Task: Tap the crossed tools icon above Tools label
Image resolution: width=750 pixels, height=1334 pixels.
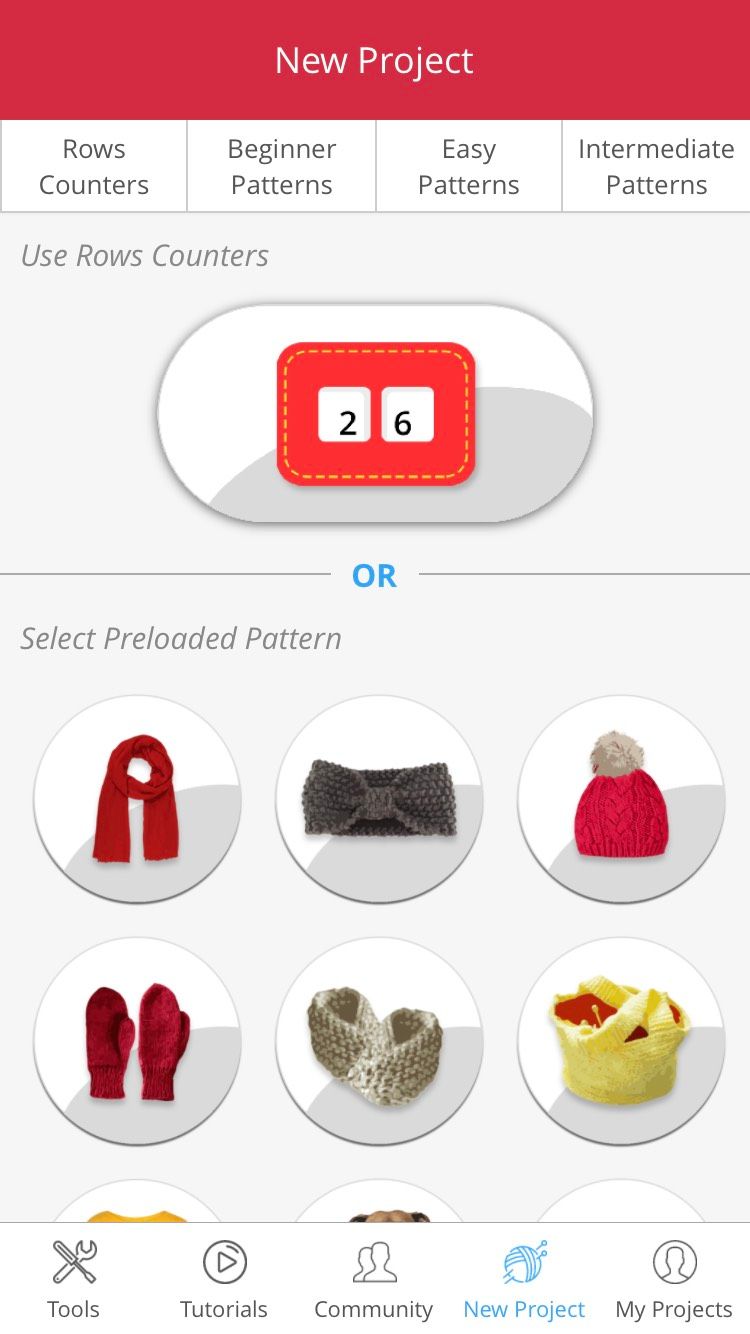Action: pyautogui.click(x=72, y=1262)
